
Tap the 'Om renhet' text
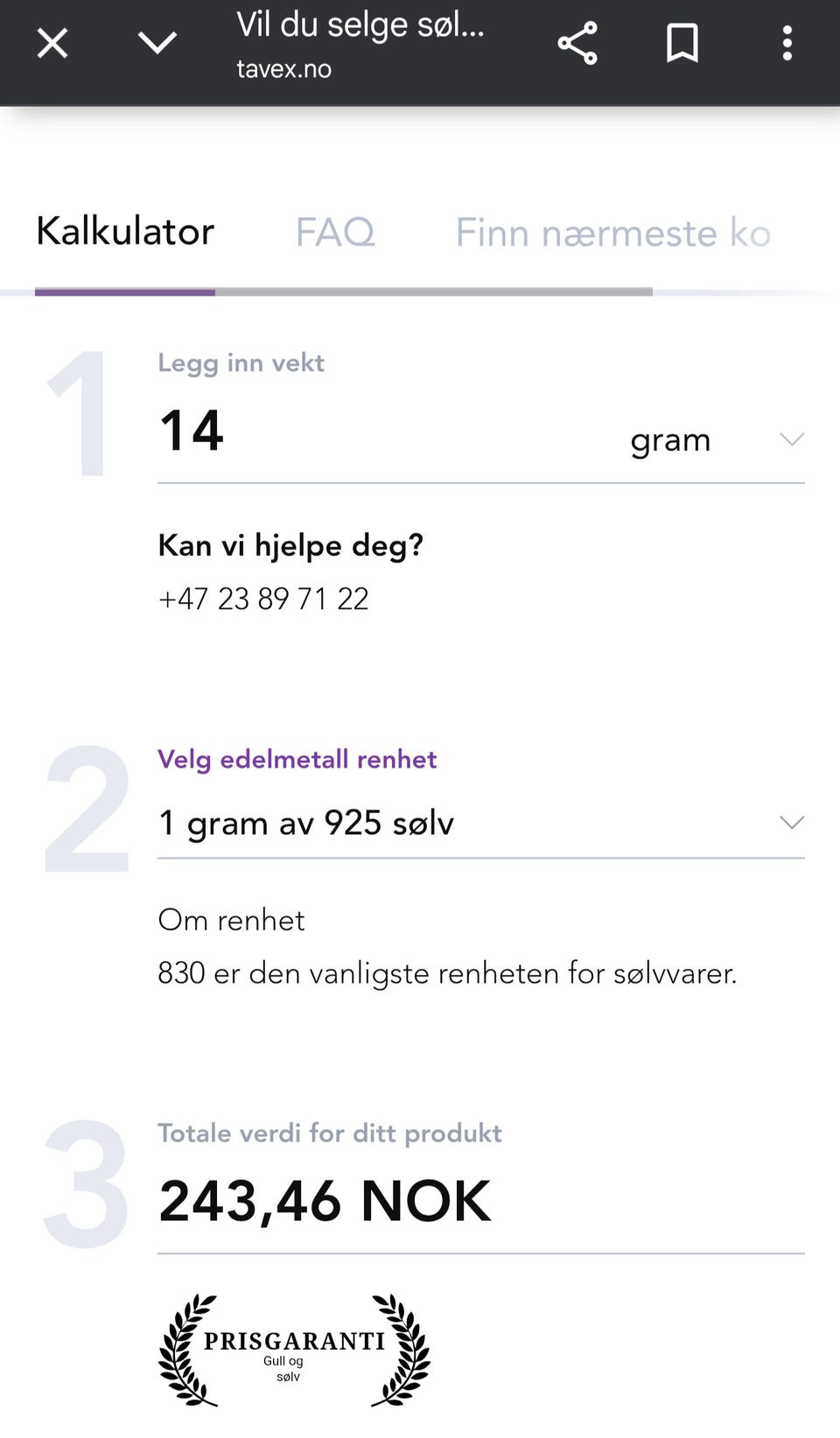tap(231, 920)
